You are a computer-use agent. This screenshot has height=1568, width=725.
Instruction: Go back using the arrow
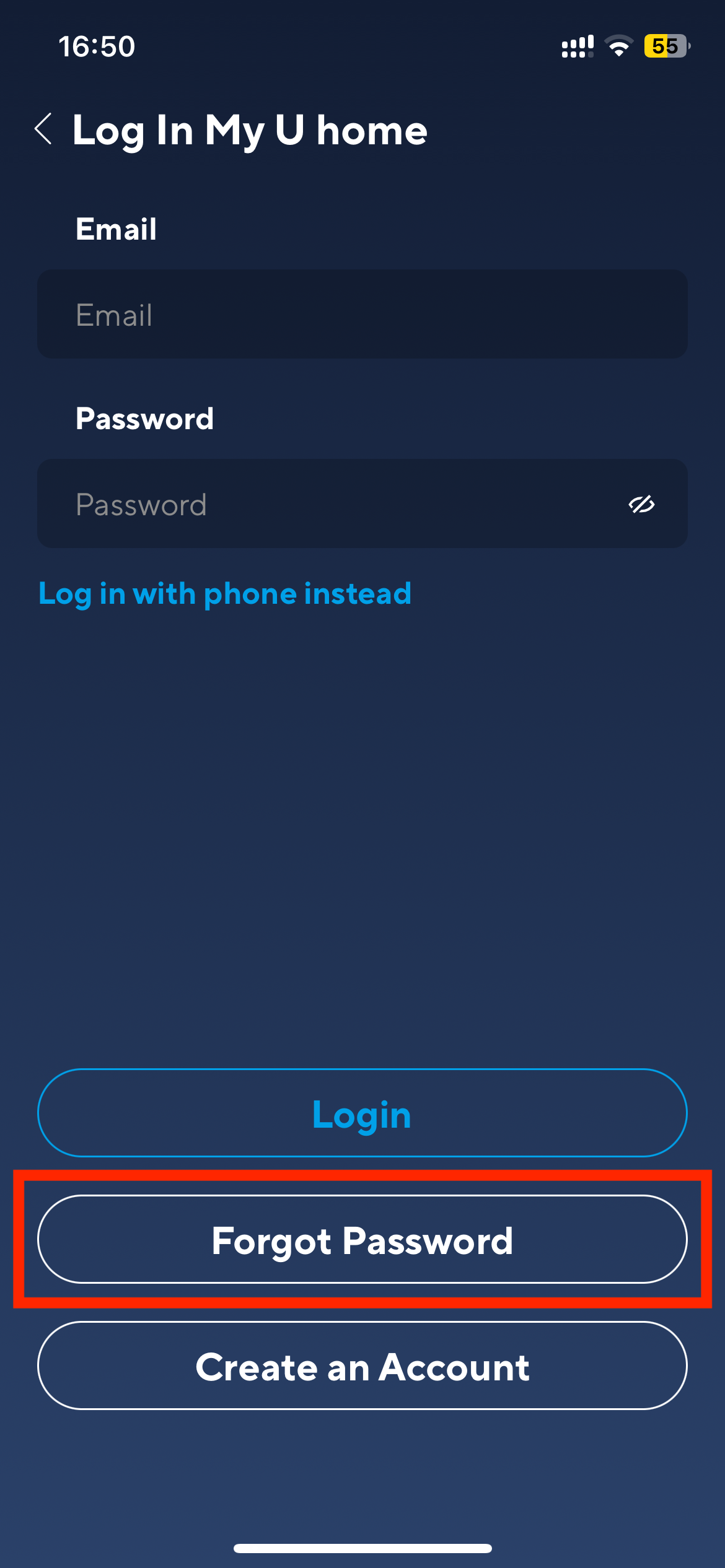(x=43, y=129)
